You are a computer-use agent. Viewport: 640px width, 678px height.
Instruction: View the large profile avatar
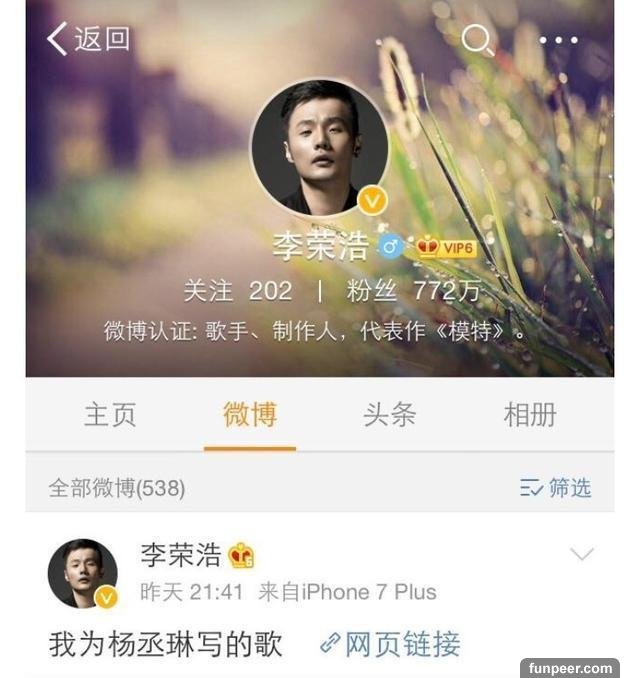tap(319, 148)
